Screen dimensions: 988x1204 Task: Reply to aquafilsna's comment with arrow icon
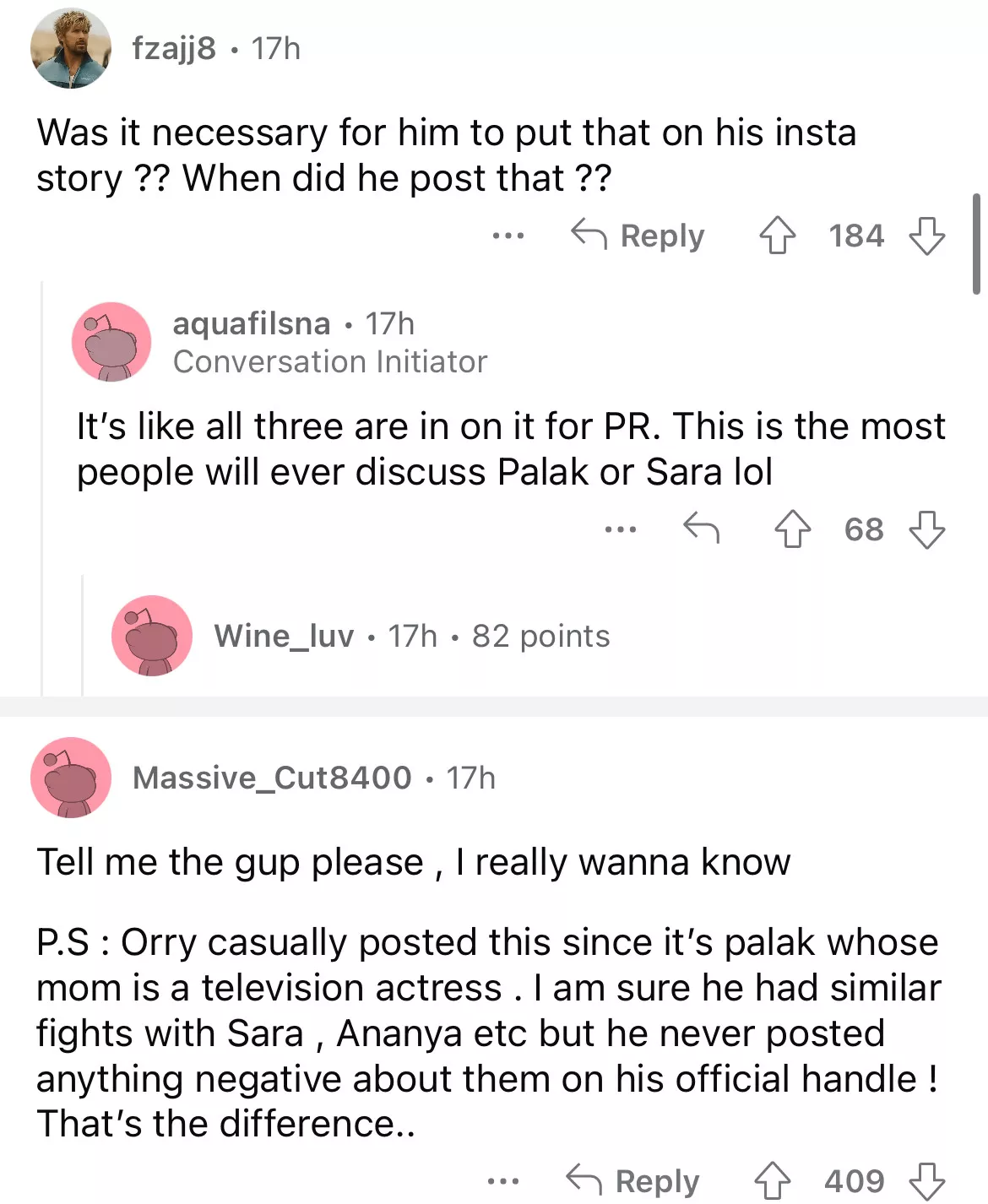point(701,529)
